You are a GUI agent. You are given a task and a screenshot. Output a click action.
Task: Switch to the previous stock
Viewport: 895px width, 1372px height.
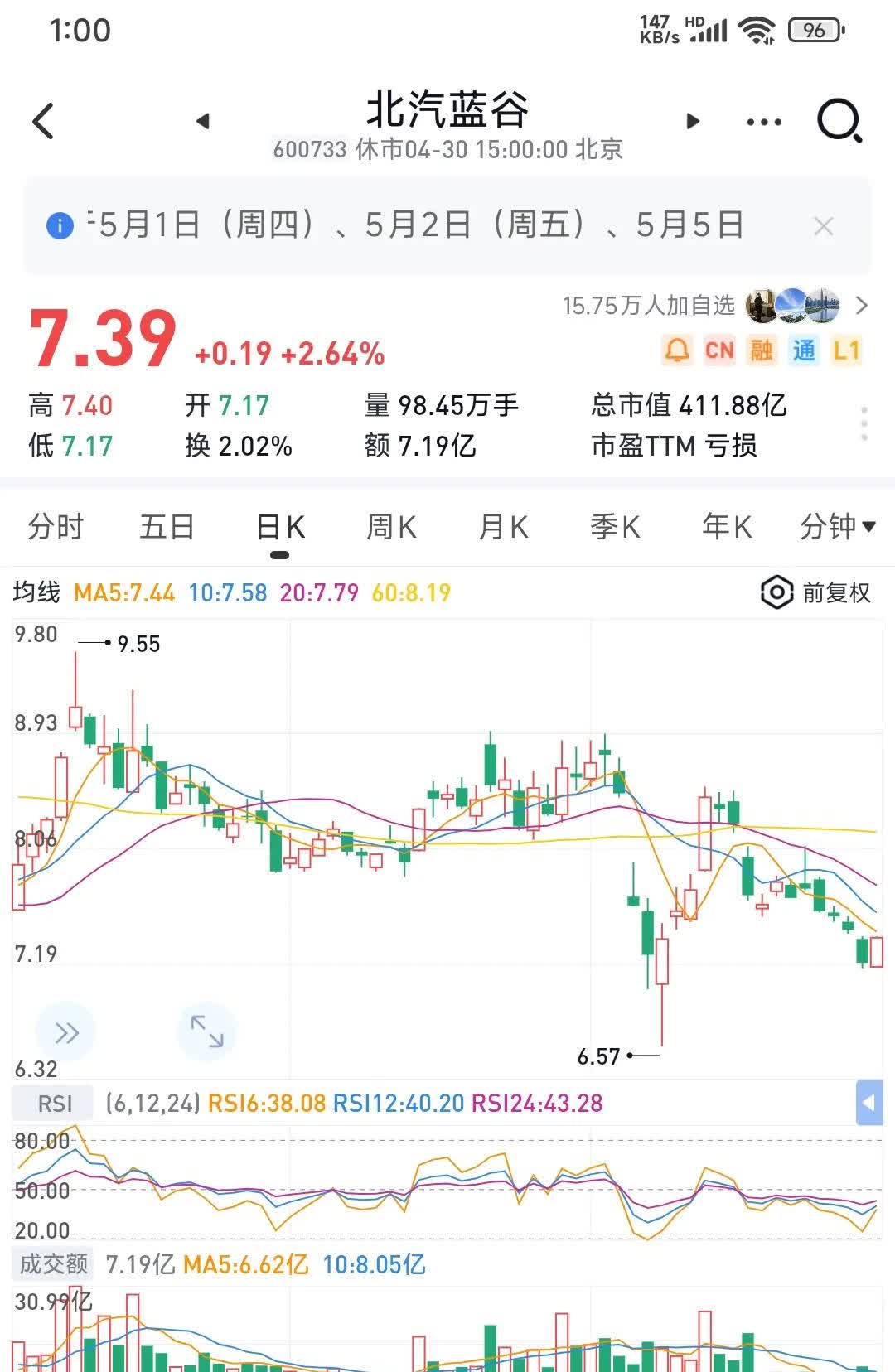click(203, 121)
